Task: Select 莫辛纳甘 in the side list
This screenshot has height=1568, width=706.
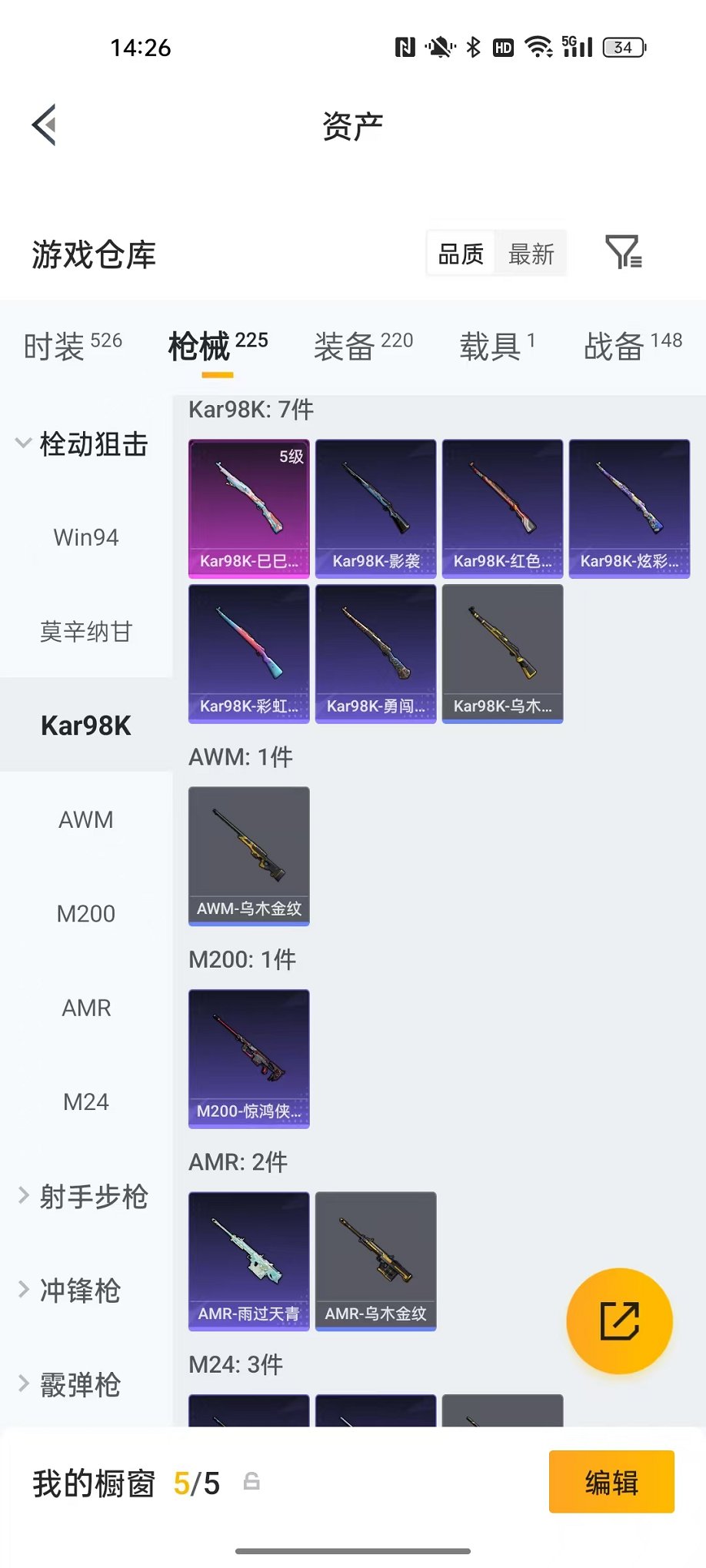Action: [x=86, y=632]
